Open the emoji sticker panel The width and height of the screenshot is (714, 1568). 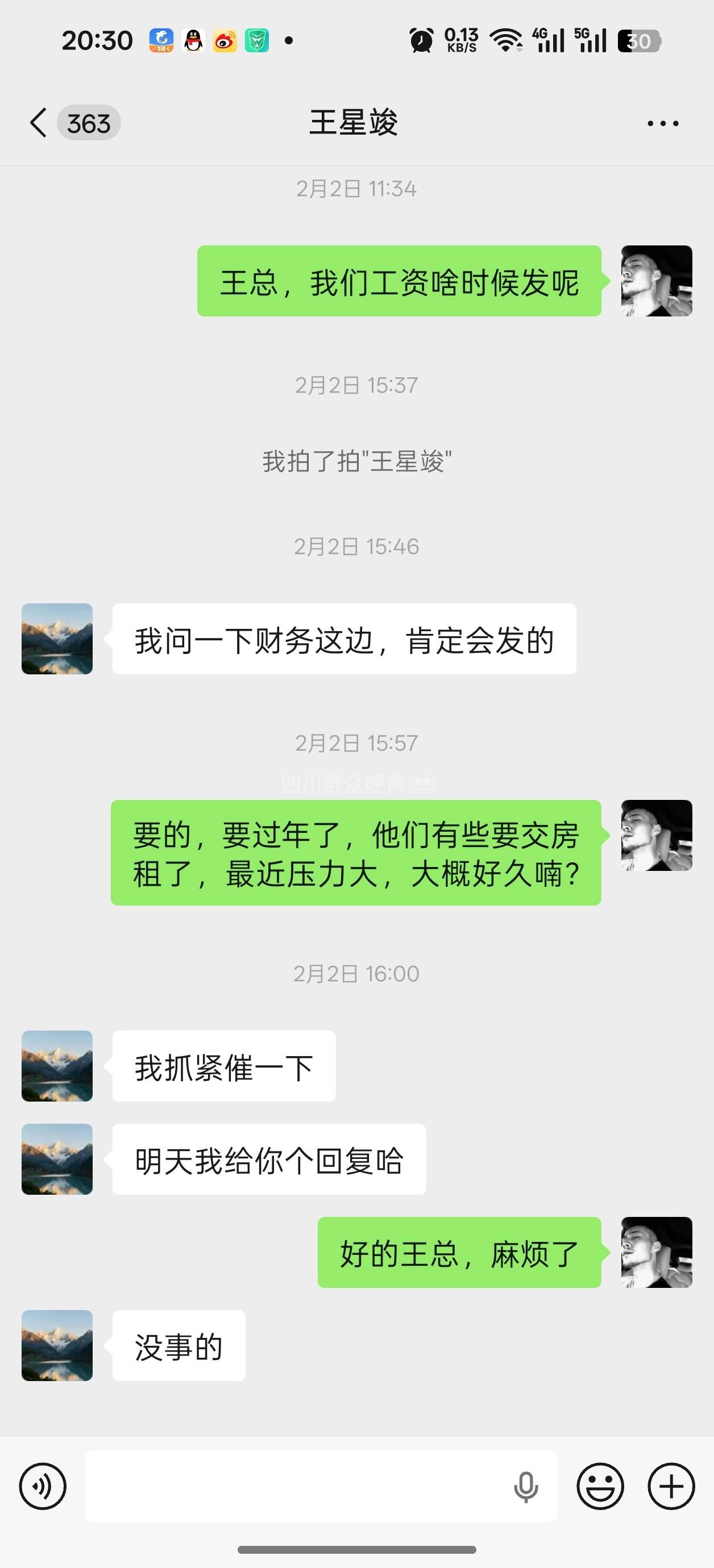(x=600, y=1486)
